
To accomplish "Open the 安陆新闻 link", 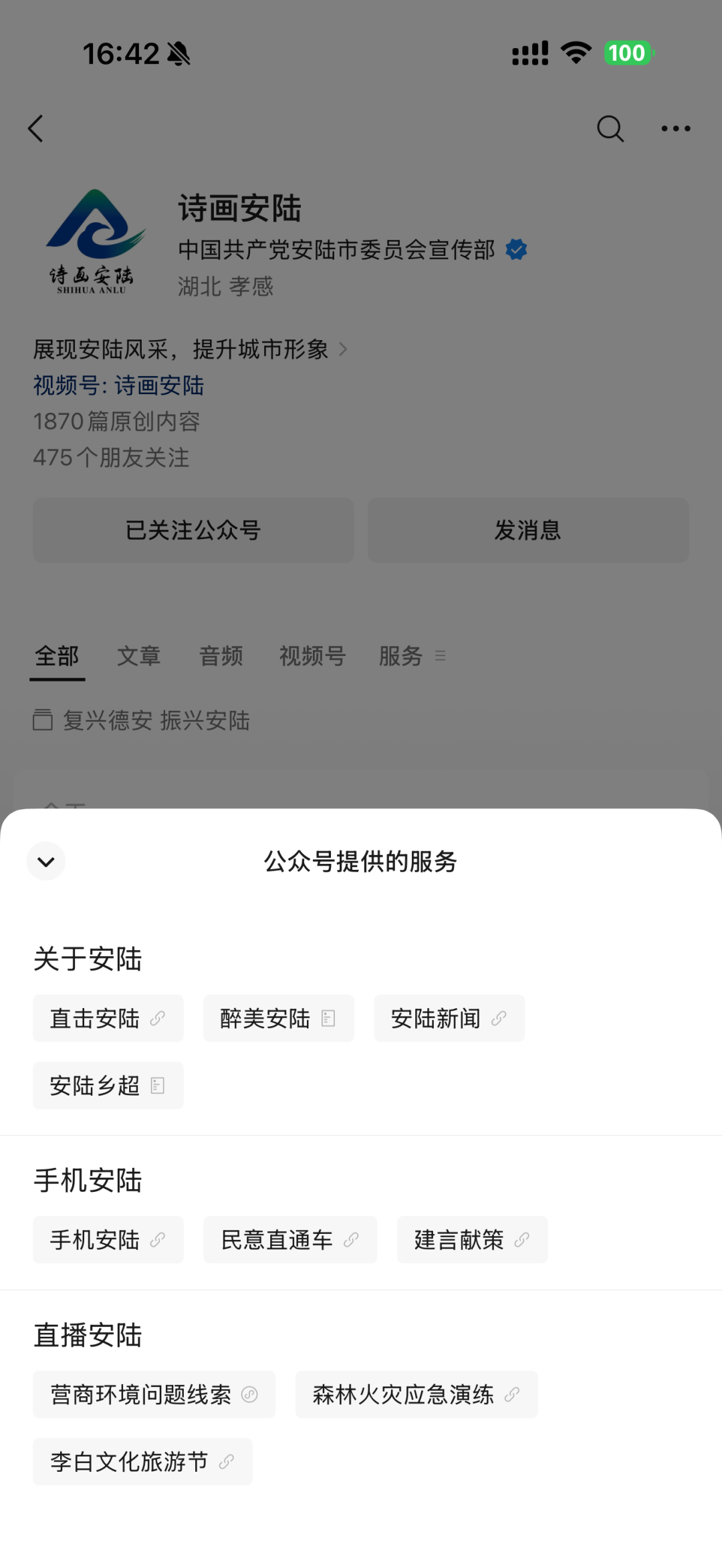I will click(x=449, y=1018).
